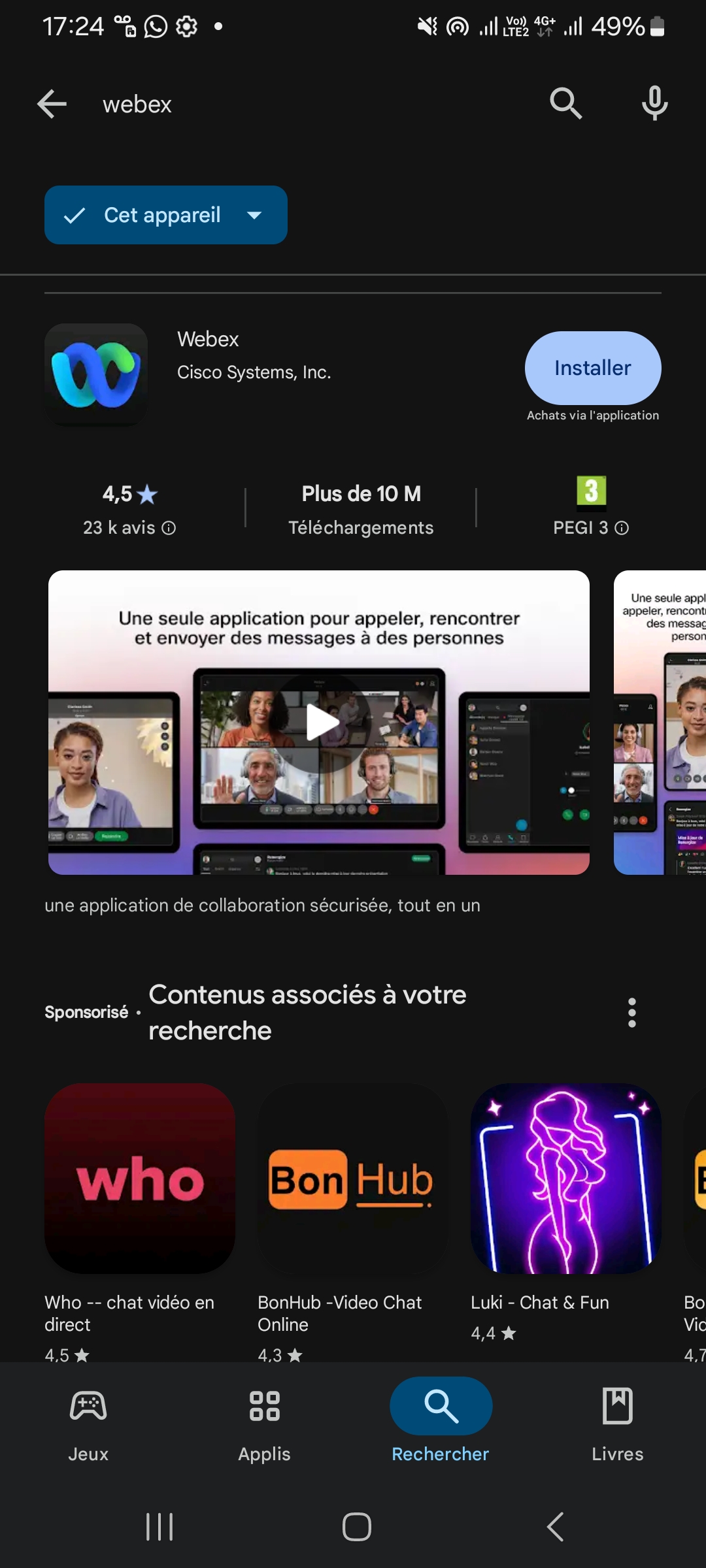Open sponsored content overflow menu
The width and height of the screenshot is (706, 1568).
point(631,1013)
